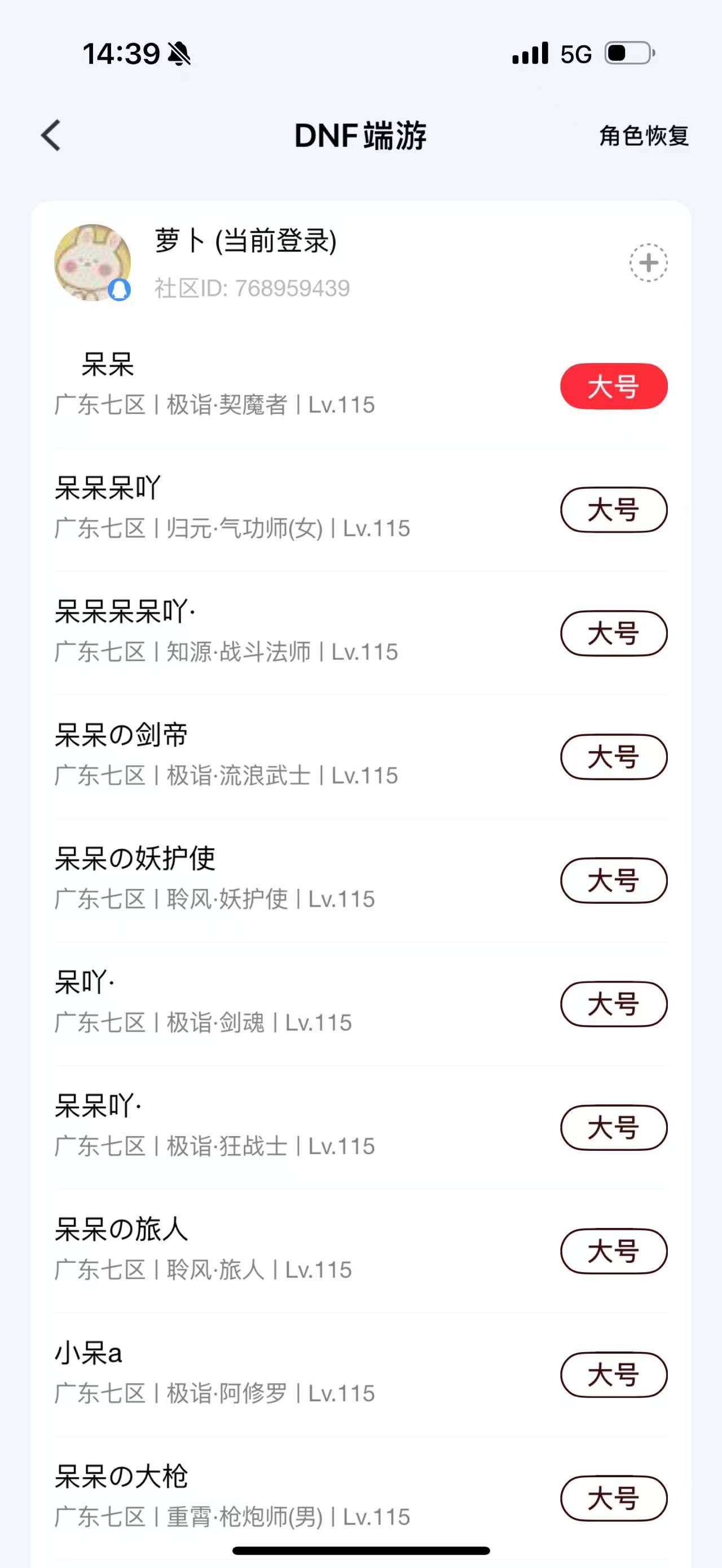Toggle the red 大号 badge on 呆呆
Image resolution: width=722 pixels, height=1568 pixels.
pos(614,385)
